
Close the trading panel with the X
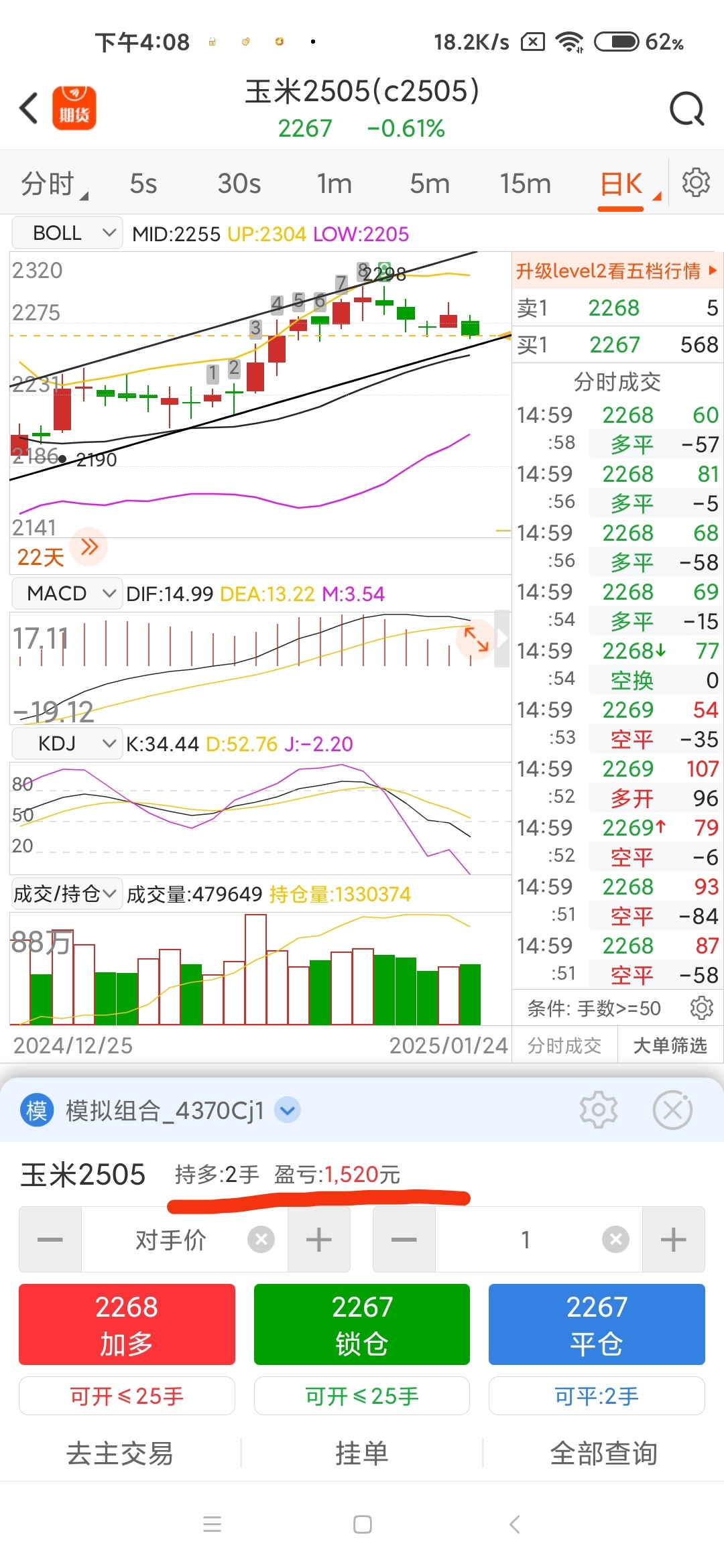(672, 1110)
